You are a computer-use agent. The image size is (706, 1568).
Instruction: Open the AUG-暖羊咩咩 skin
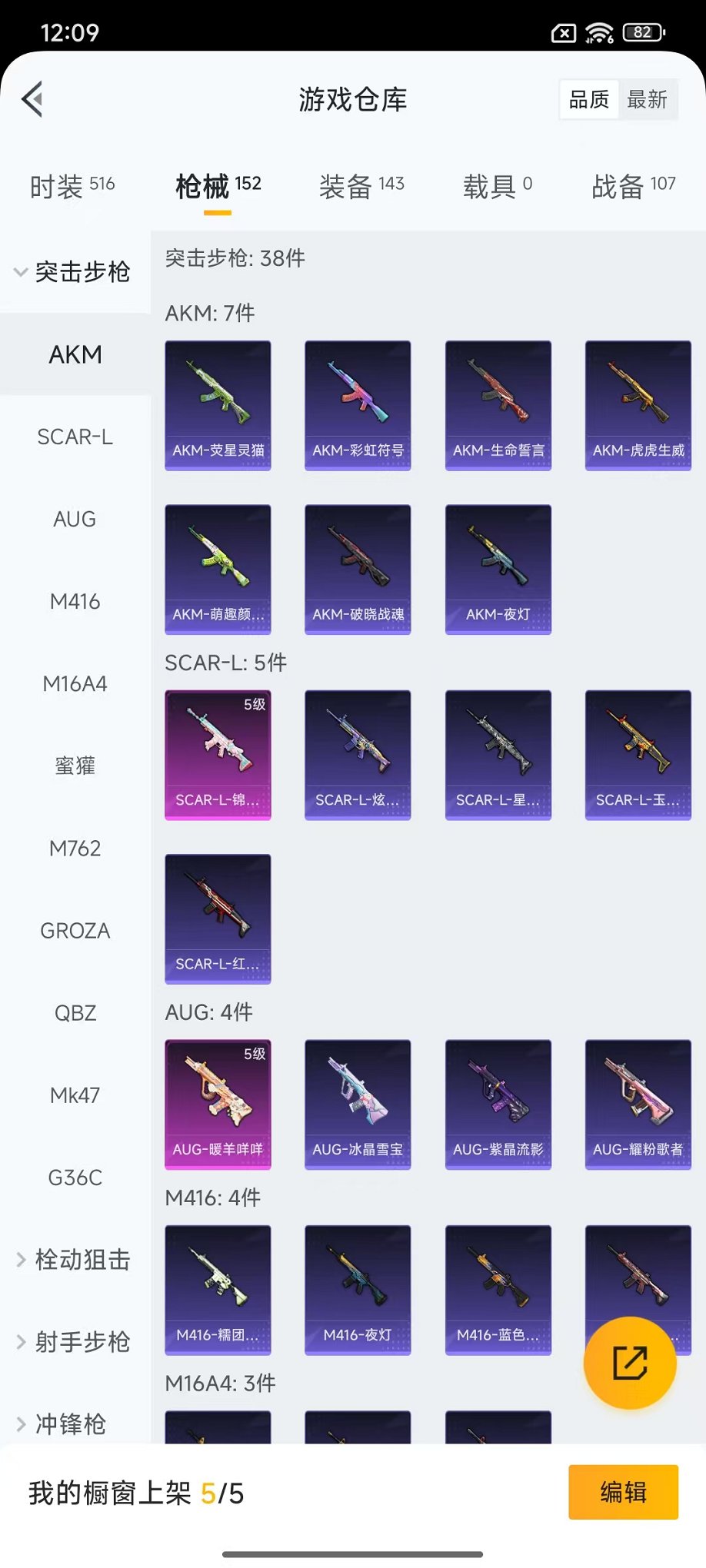tap(218, 1104)
